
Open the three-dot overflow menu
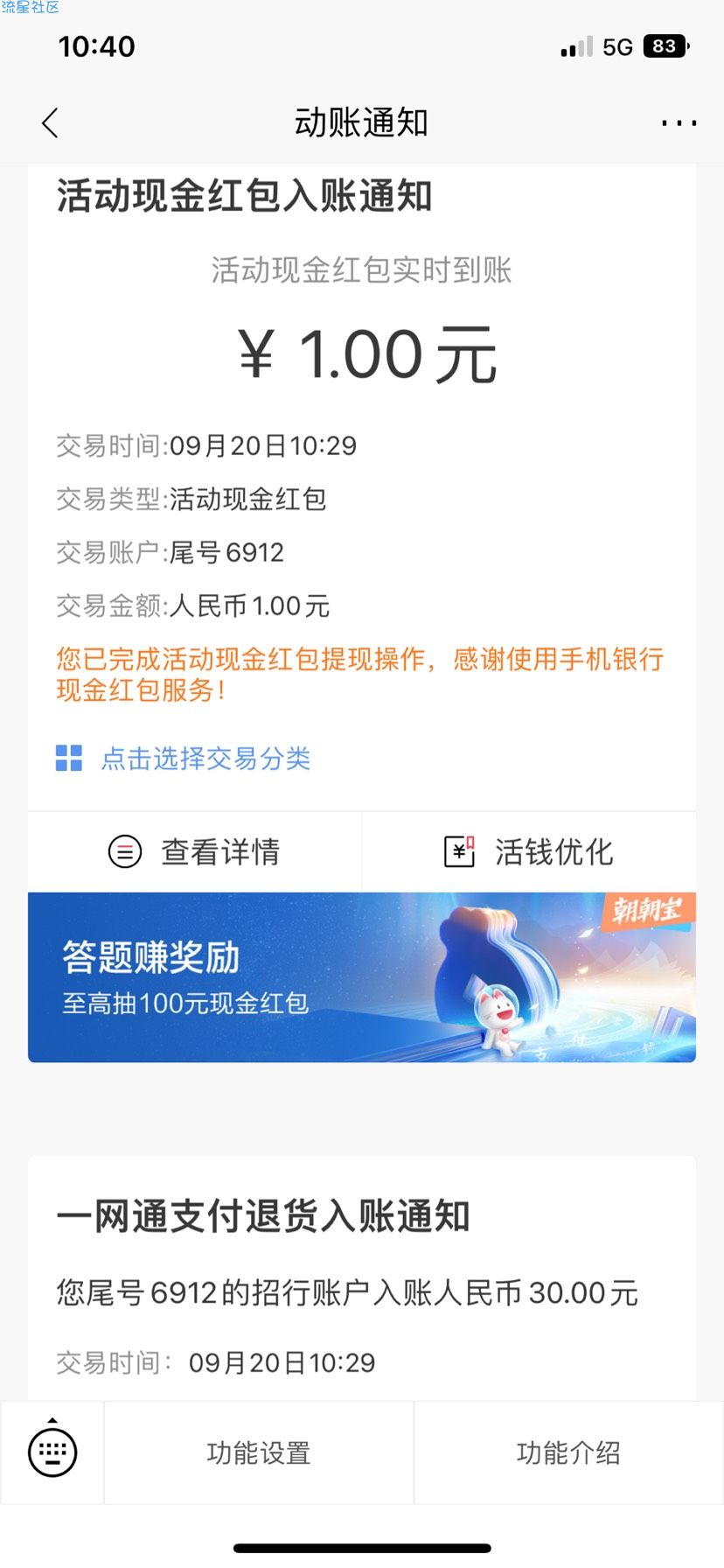[679, 123]
